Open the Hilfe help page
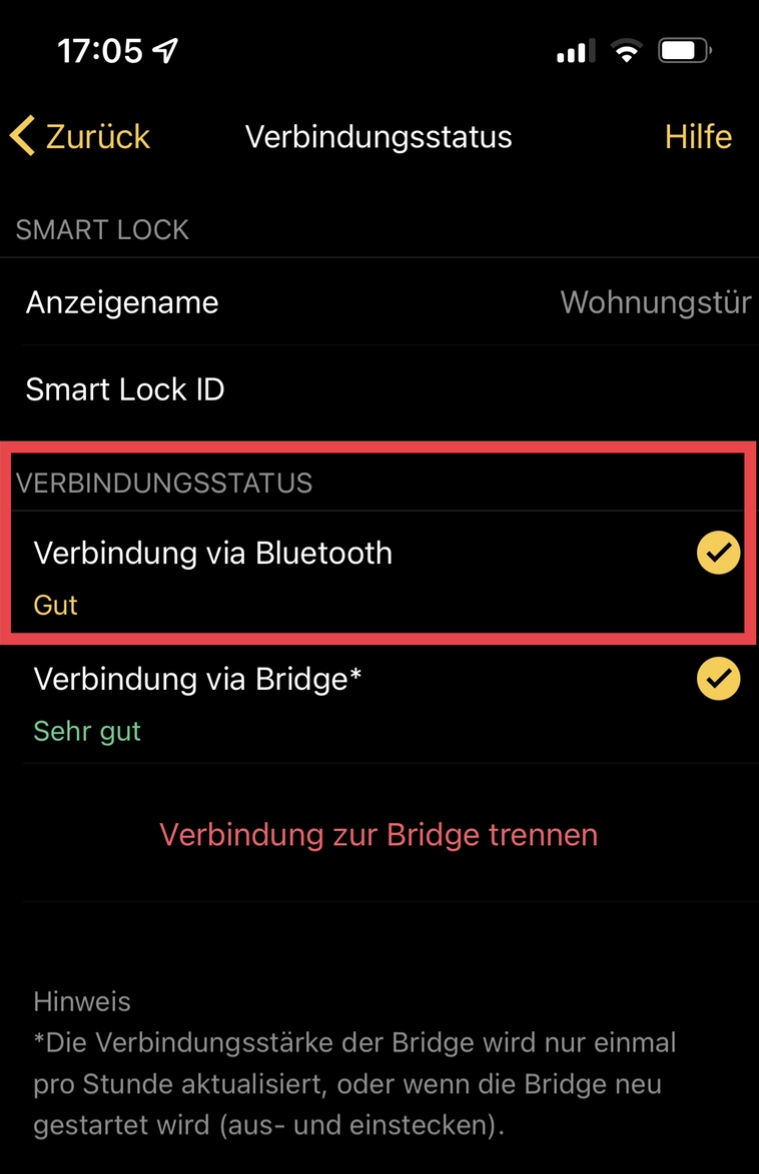Viewport: 759px width, 1174px height. click(698, 136)
